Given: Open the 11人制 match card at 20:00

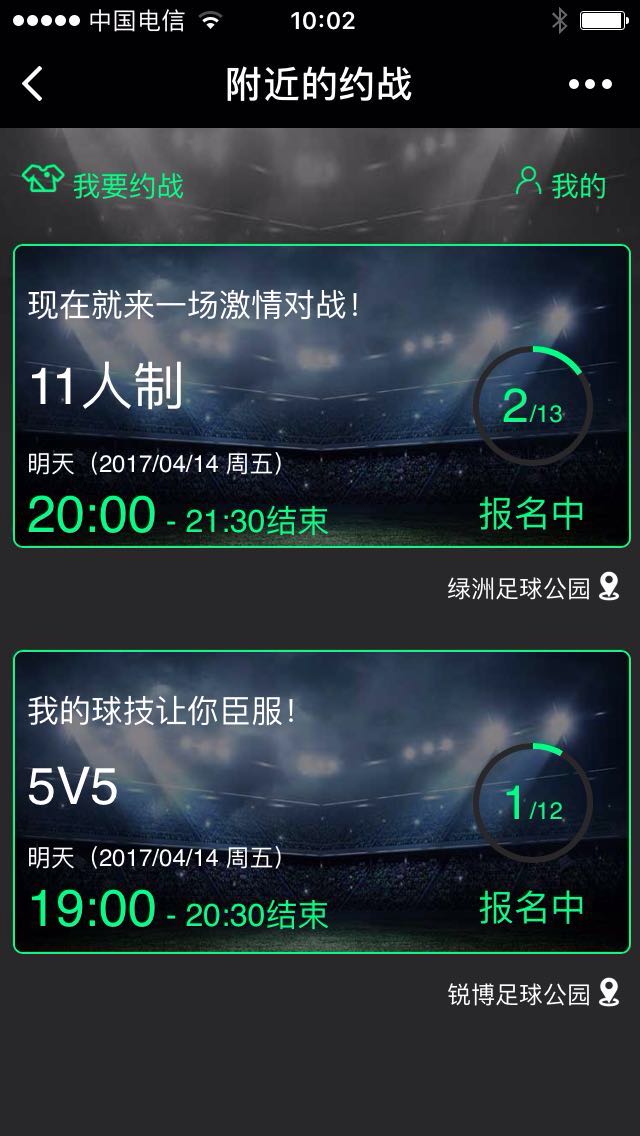Looking at the screenshot, I should (321, 396).
